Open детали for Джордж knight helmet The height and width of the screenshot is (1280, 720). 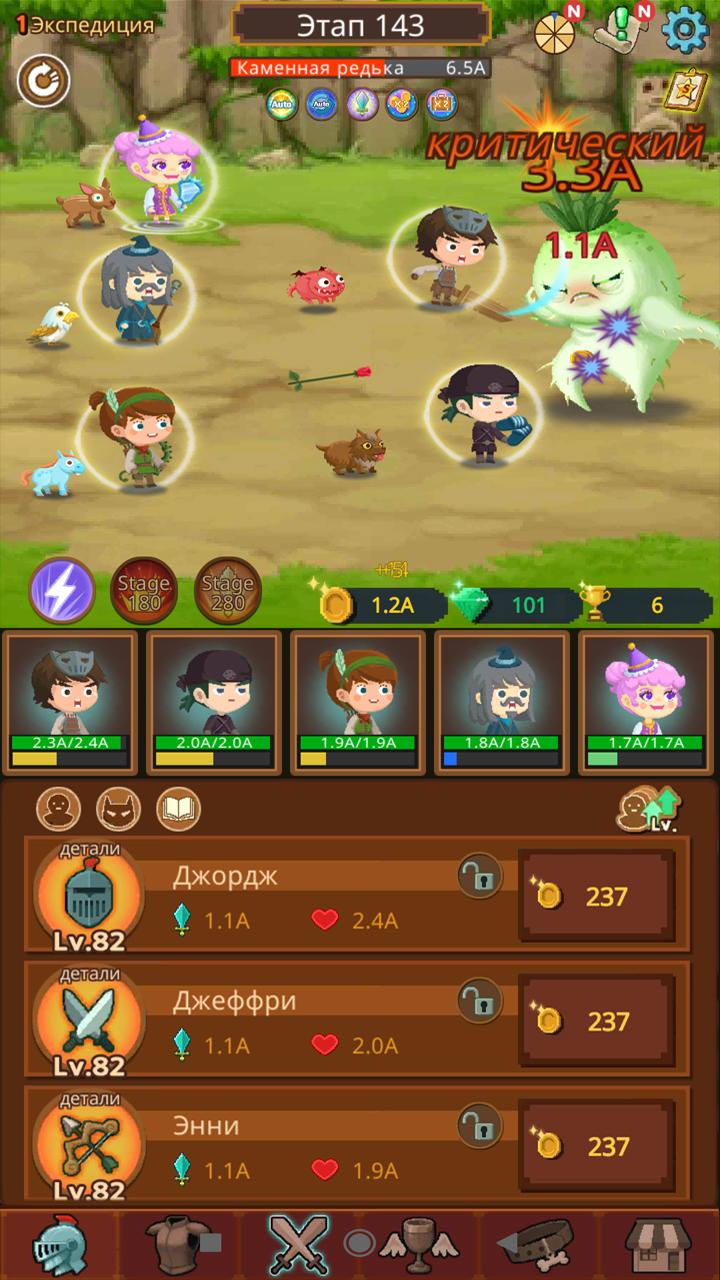[x=90, y=897]
